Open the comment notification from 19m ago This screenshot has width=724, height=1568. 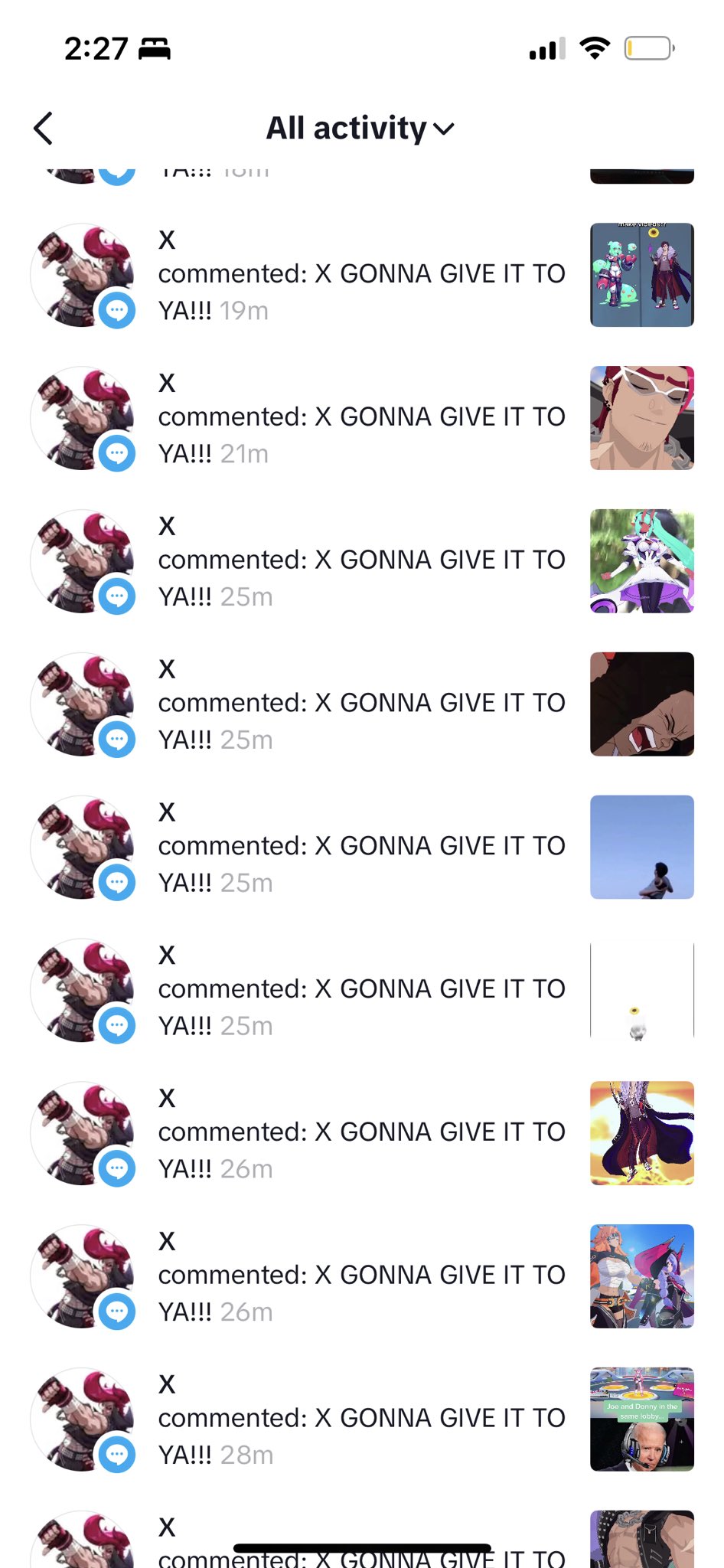pyautogui.click(x=362, y=276)
